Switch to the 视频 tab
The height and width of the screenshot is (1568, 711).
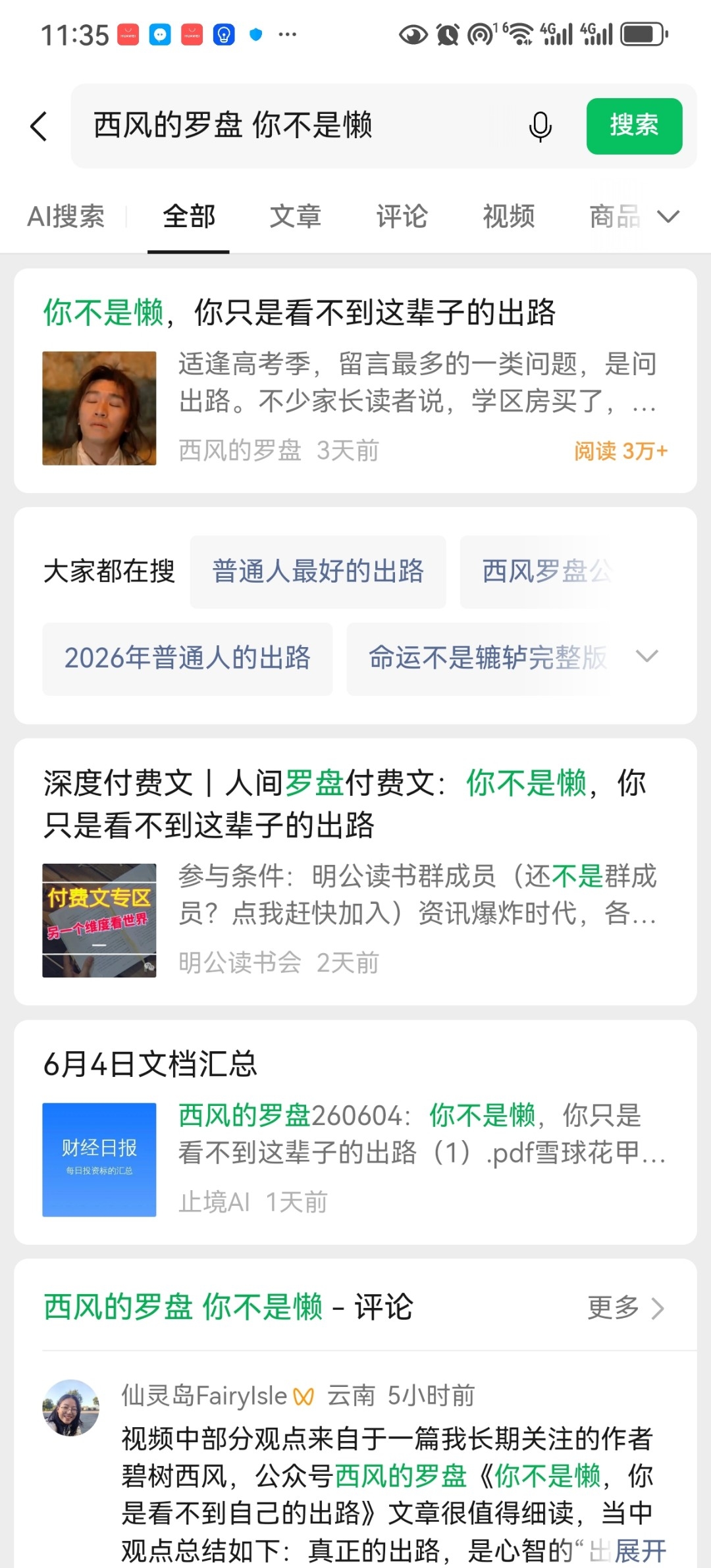(x=508, y=216)
